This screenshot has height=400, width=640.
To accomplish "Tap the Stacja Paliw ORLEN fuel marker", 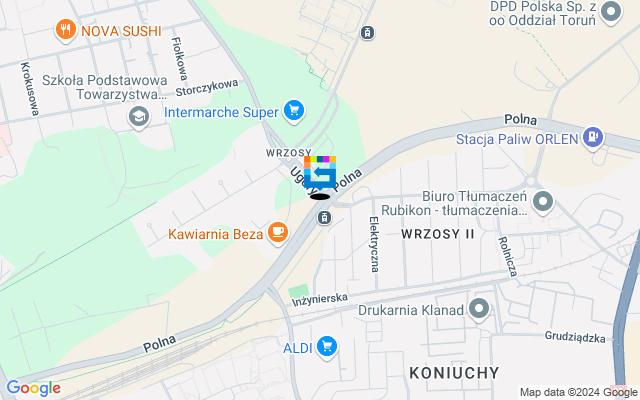I will pyautogui.click(x=594, y=137).
